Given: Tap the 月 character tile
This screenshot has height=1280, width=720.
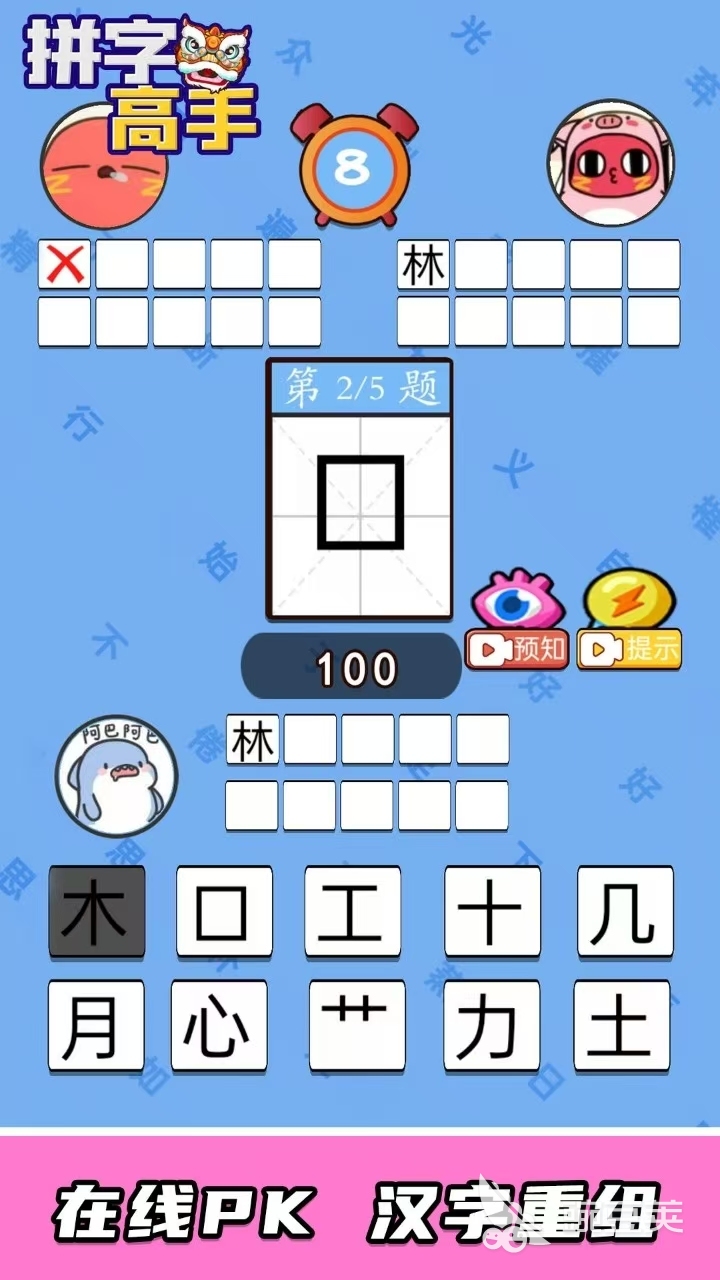Looking at the screenshot, I should point(96,1026).
